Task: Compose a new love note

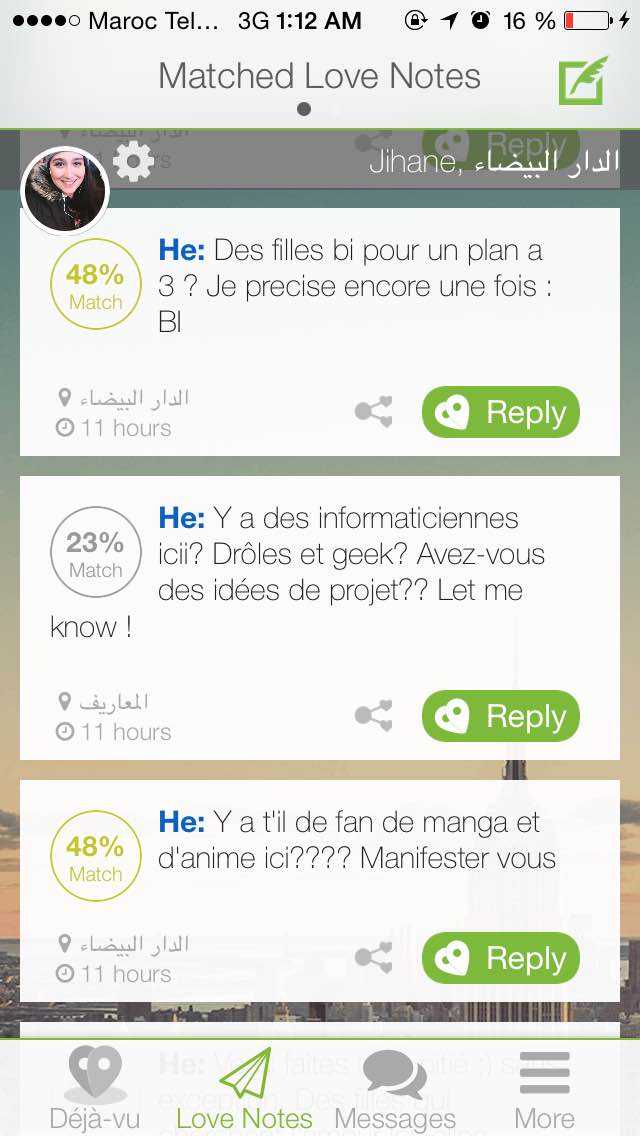Action: 583,81
